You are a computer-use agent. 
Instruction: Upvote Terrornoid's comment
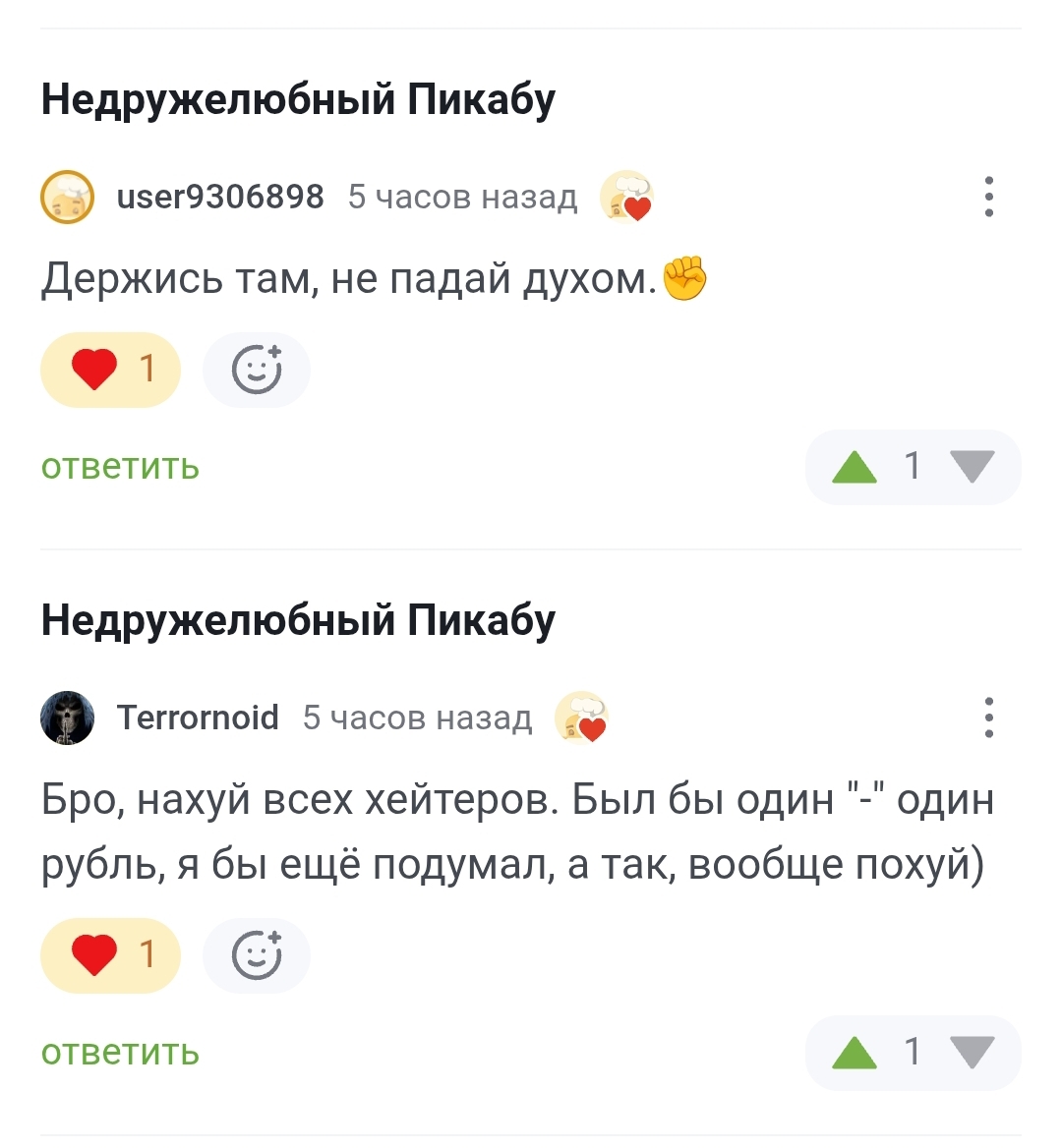coord(854,1053)
